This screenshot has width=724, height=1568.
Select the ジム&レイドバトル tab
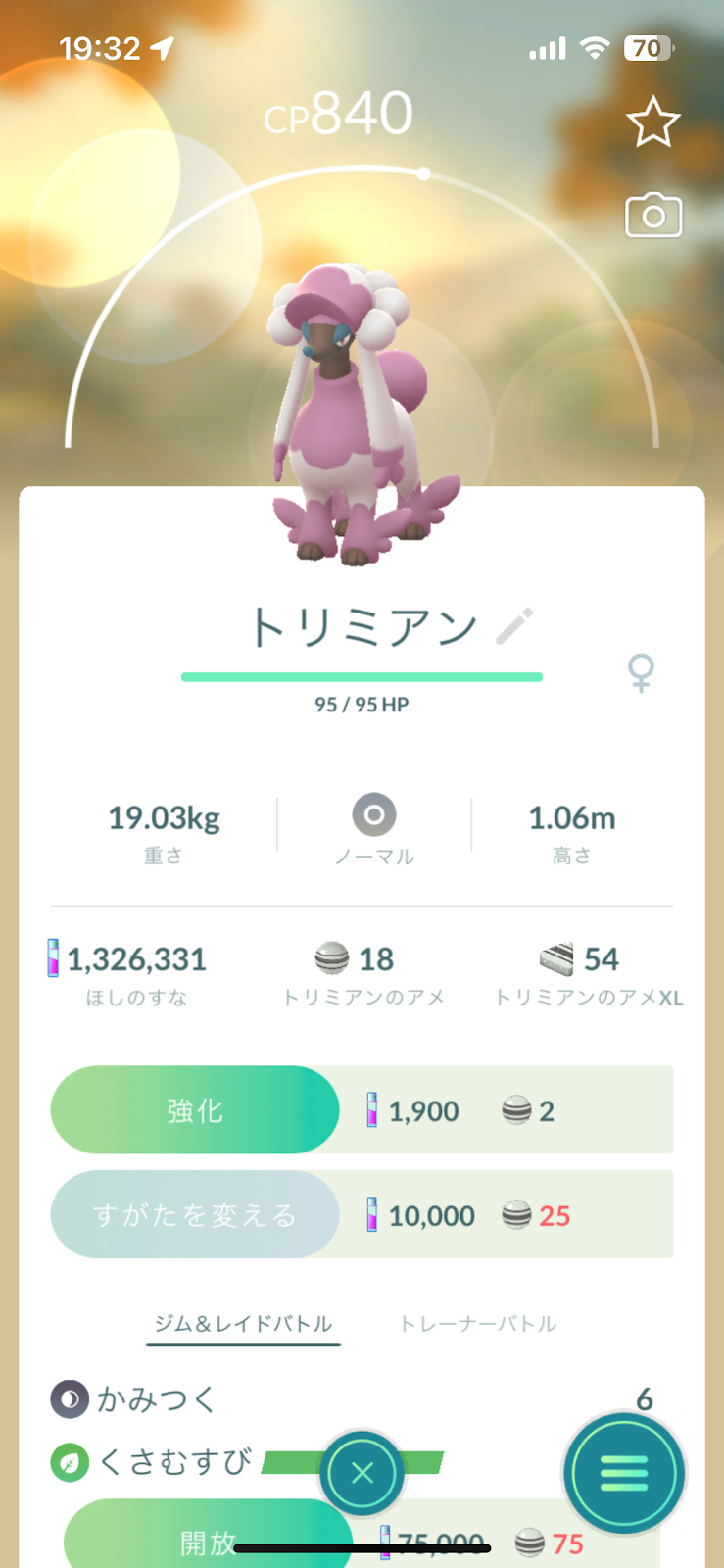point(243,1324)
